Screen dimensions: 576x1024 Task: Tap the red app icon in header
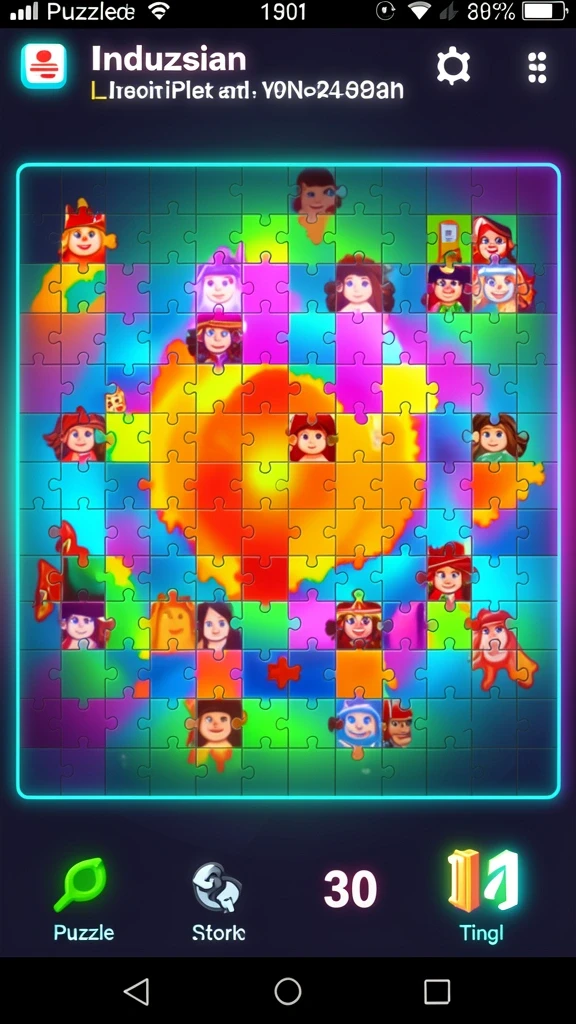point(44,66)
